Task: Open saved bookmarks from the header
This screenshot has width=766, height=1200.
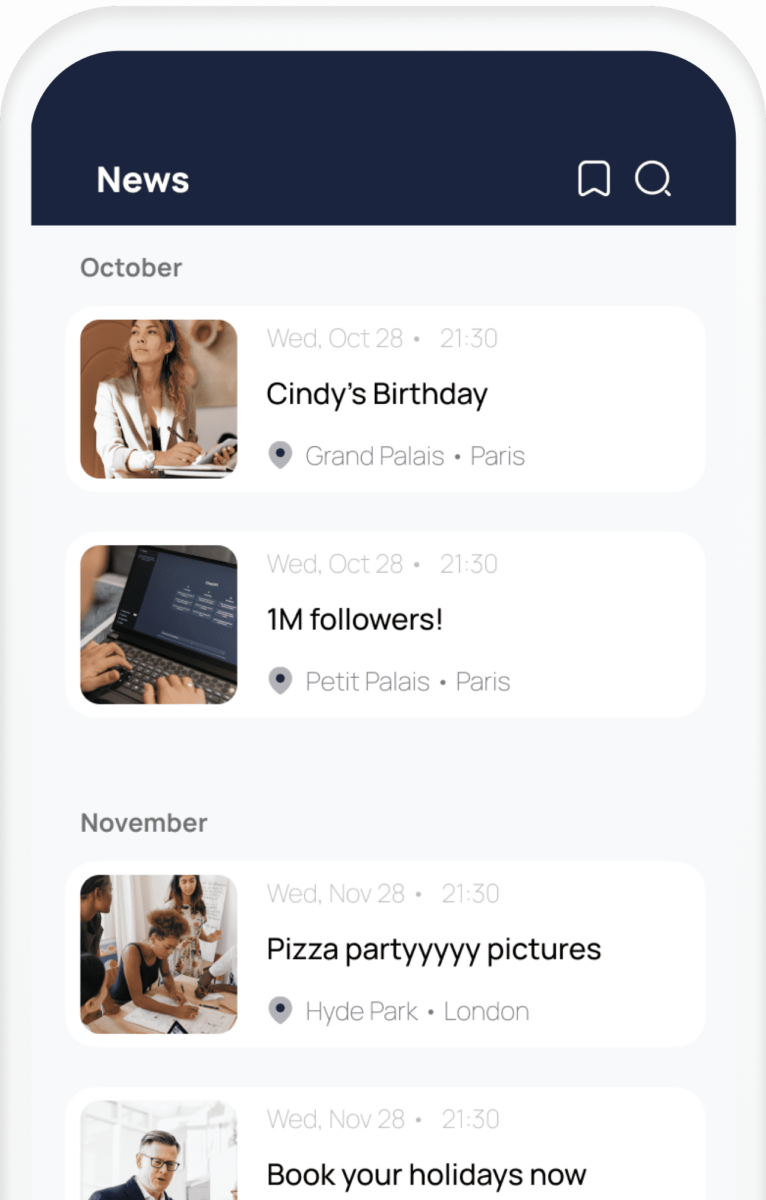Action: [594, 180]
